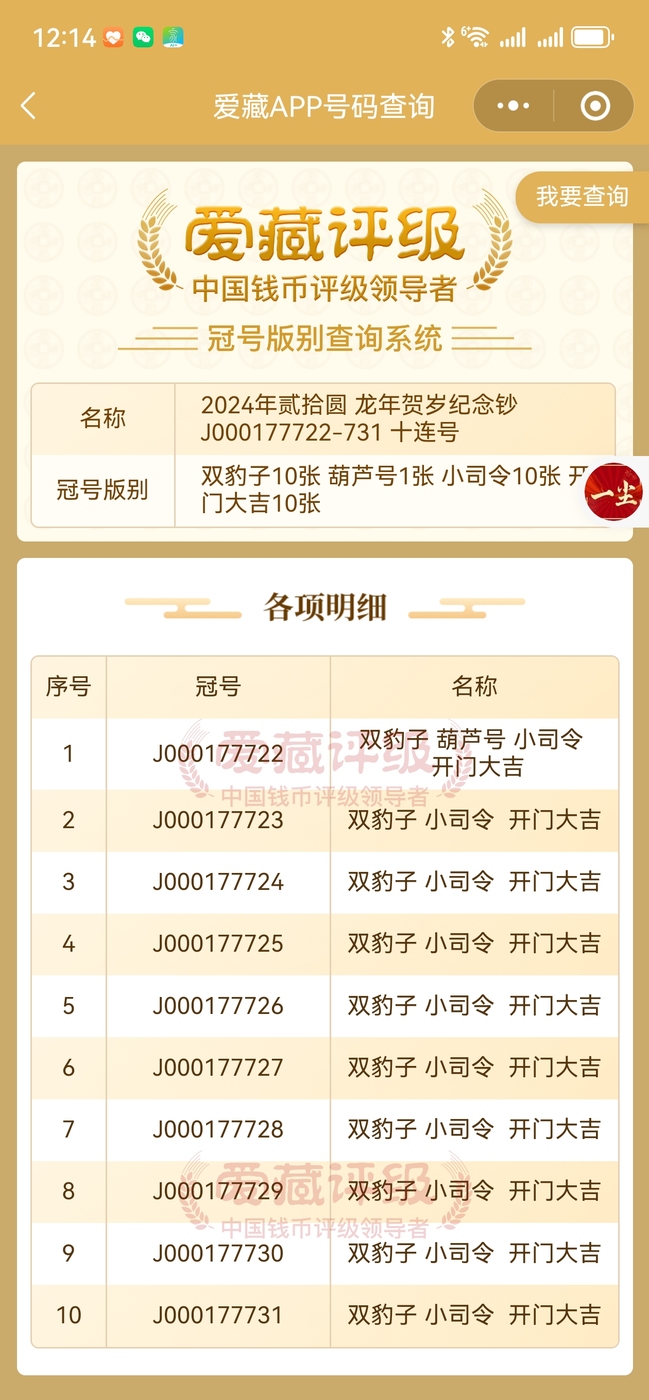Open the red 一尘 floating icon
Screen dimensions: 649x1400
point(614,492)
